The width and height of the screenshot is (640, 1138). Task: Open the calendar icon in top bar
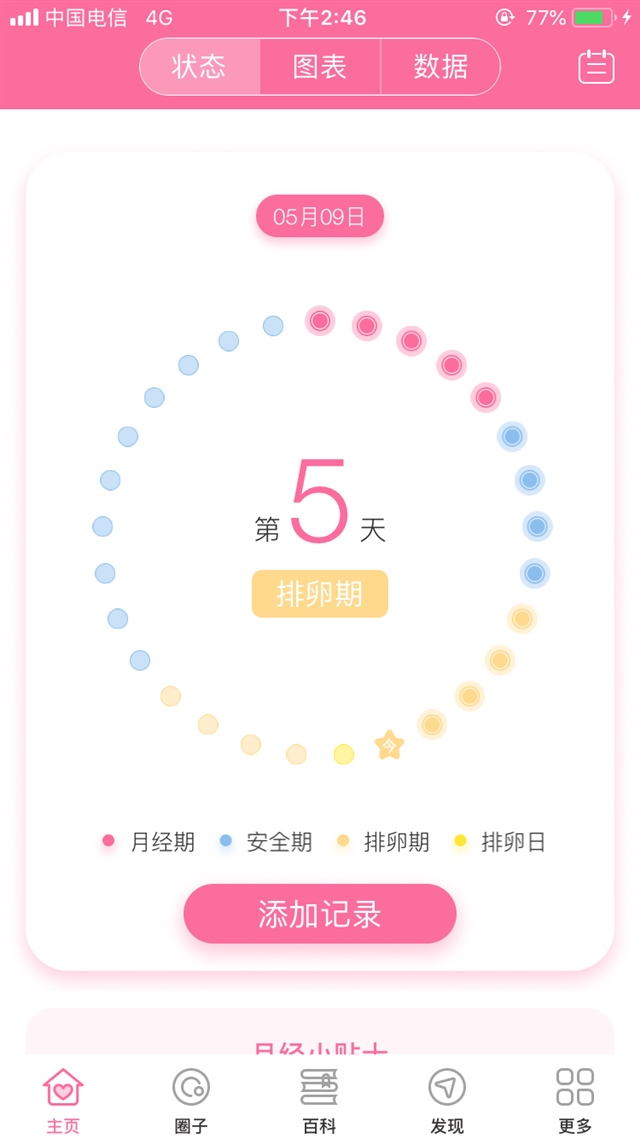[x=596, y=67]
